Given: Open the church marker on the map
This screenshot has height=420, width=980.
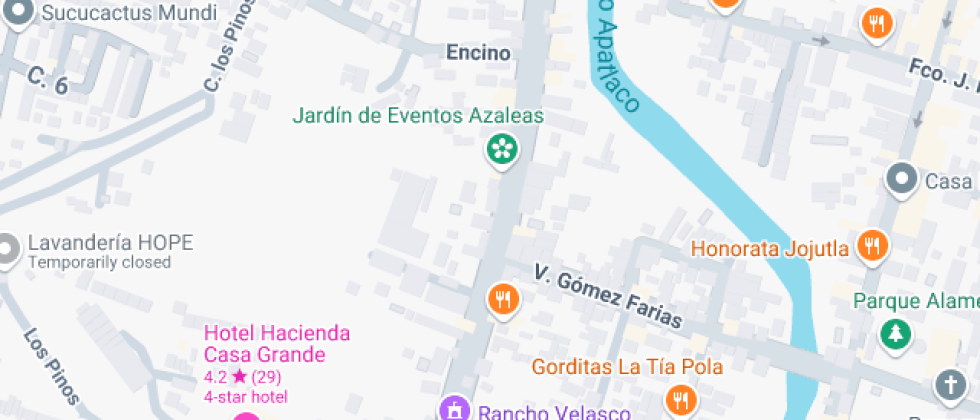Looking at the screenshot, I should pos(949,384).
